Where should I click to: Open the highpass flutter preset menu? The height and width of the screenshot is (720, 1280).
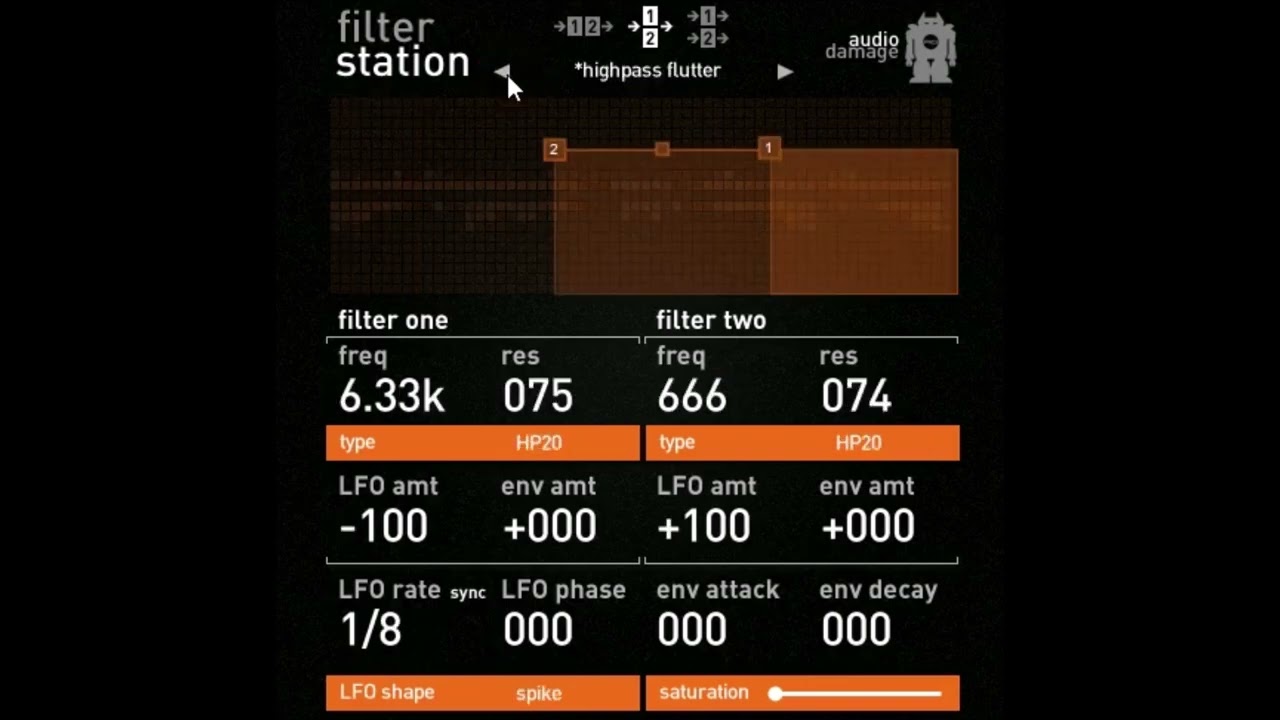point(647,71)
